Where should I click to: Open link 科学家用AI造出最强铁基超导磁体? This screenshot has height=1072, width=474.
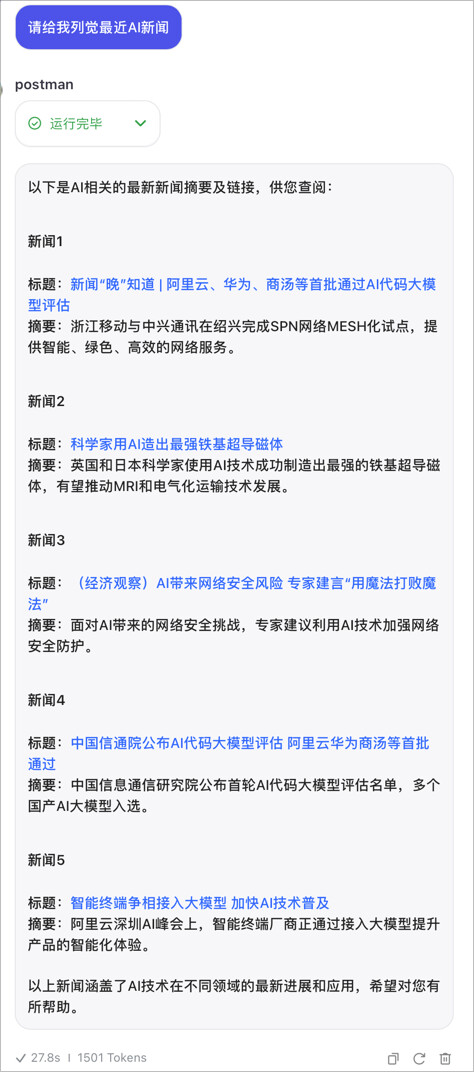177,444
